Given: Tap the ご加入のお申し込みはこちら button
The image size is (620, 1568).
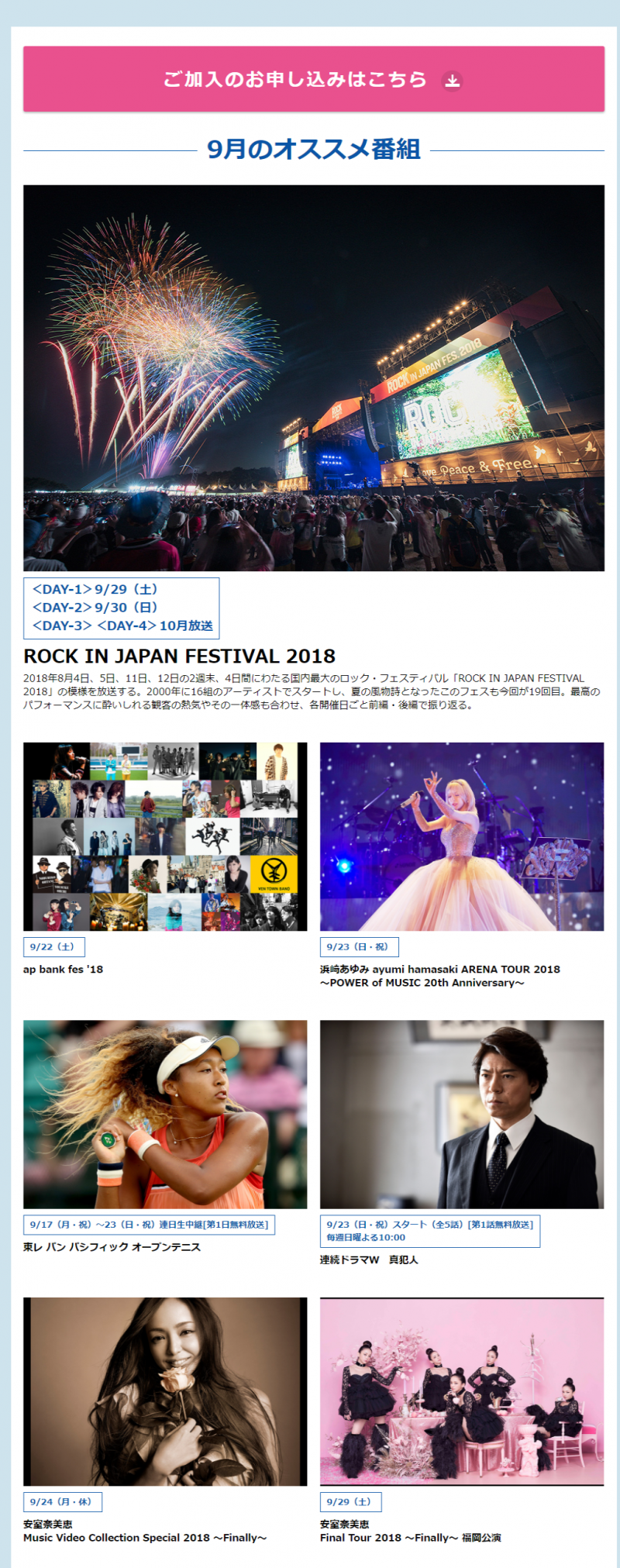Looking at the screenshot, I should click(x=313, y=79).
